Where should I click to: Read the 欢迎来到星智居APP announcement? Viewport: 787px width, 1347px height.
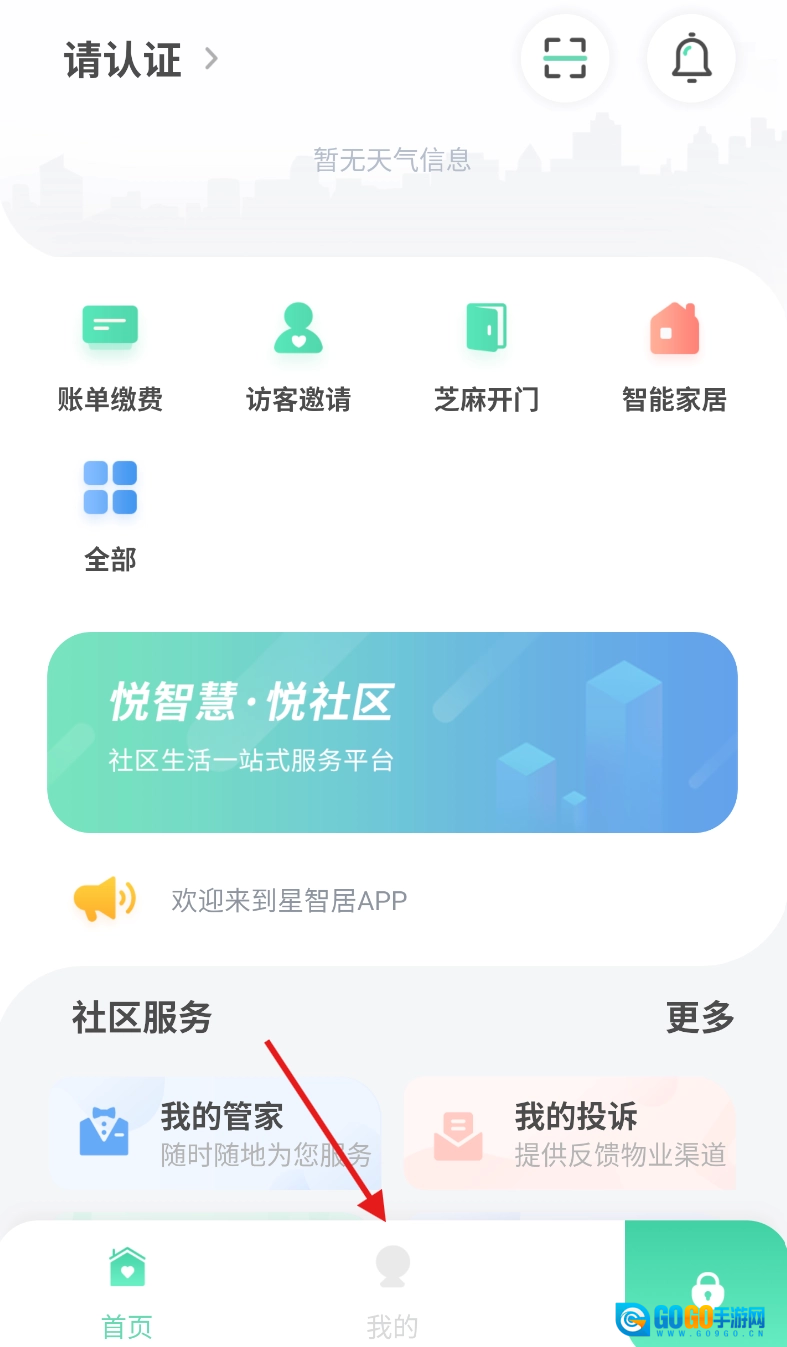290,900
